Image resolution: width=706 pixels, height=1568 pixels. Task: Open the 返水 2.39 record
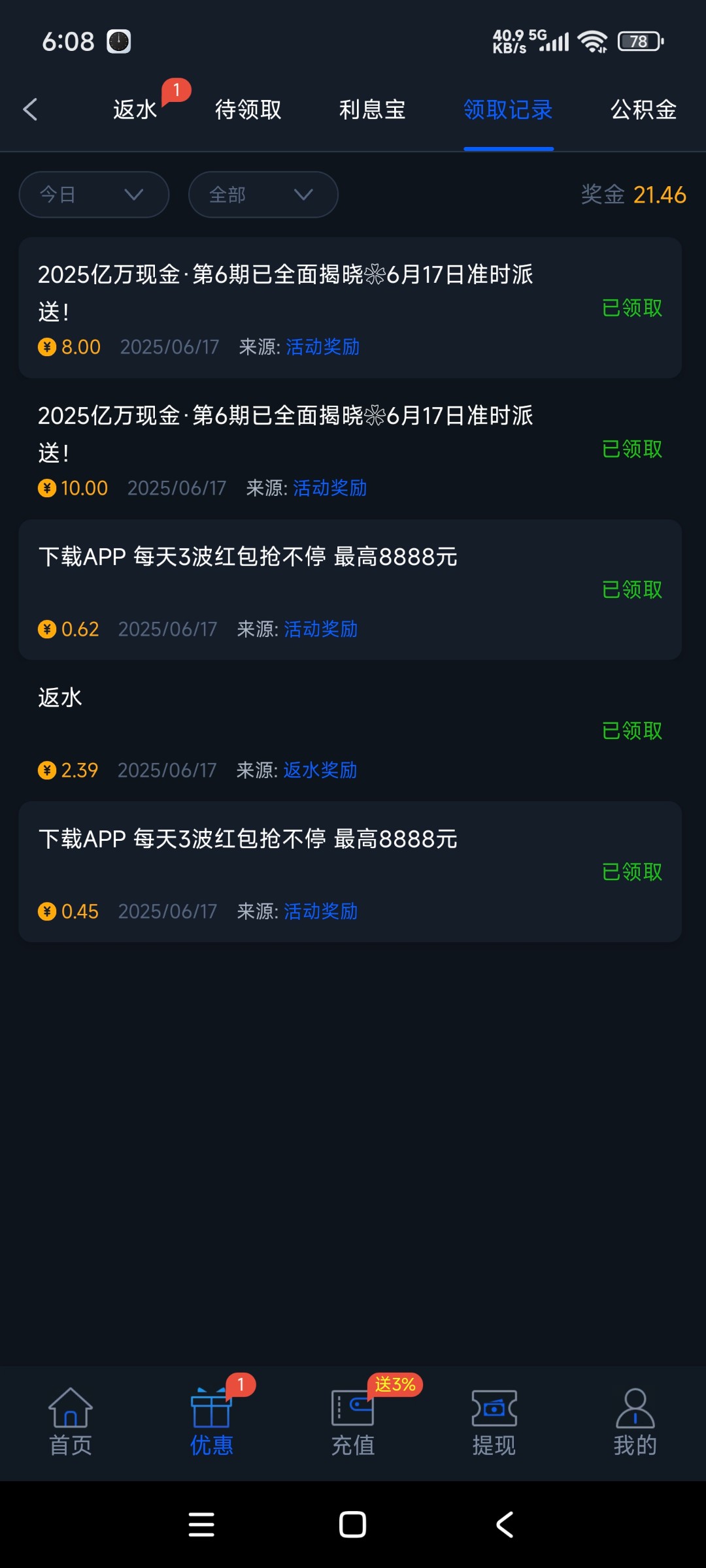coord(350,731)
